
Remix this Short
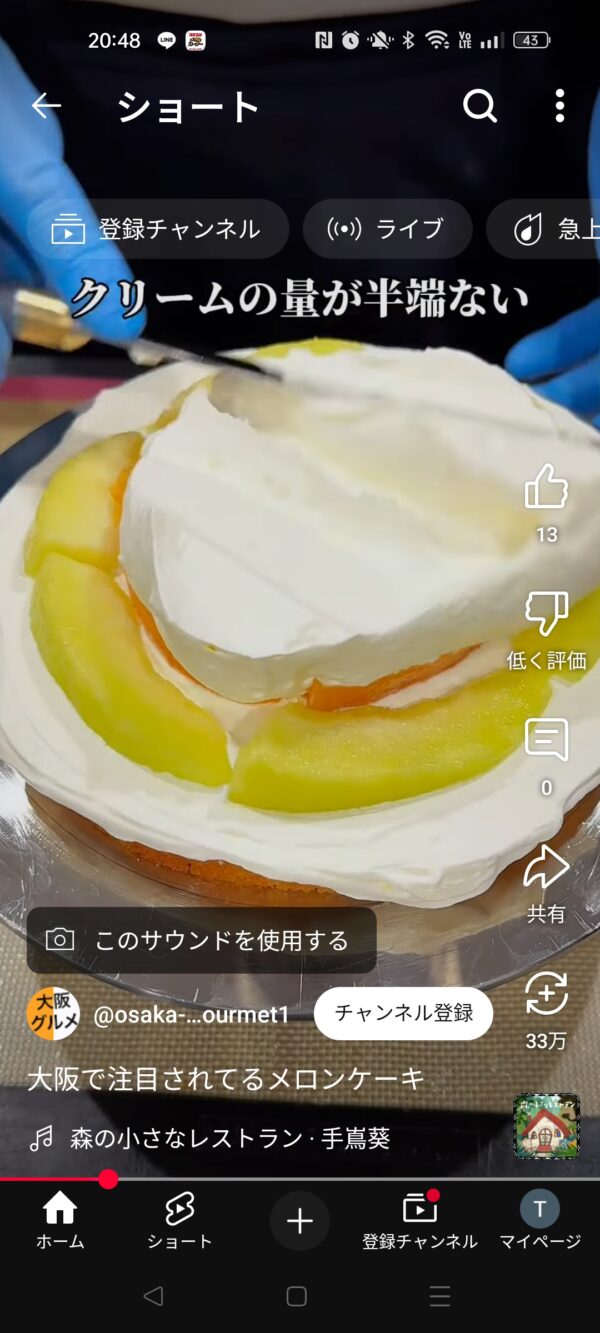546,995
